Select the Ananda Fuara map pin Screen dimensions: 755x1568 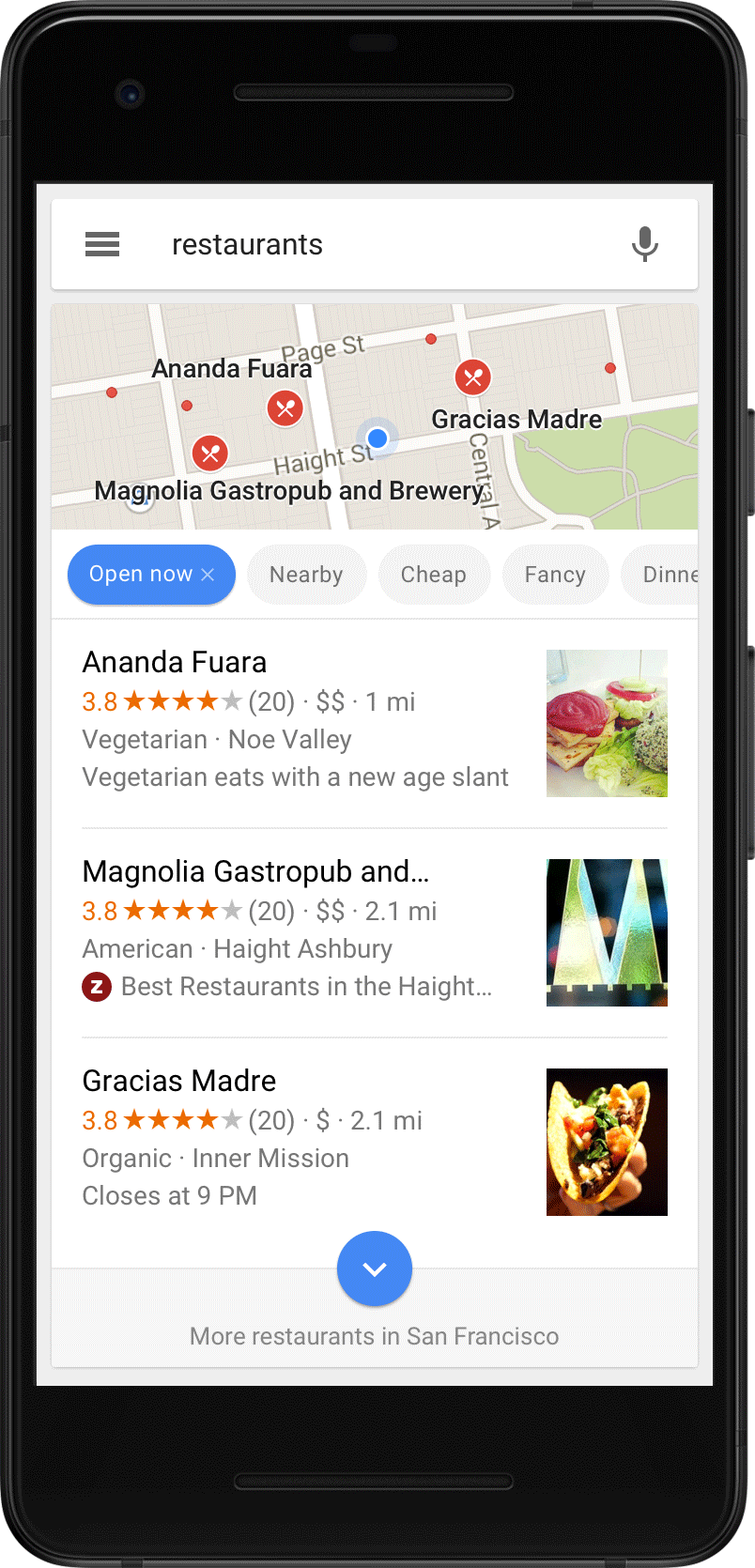point(285,408)
